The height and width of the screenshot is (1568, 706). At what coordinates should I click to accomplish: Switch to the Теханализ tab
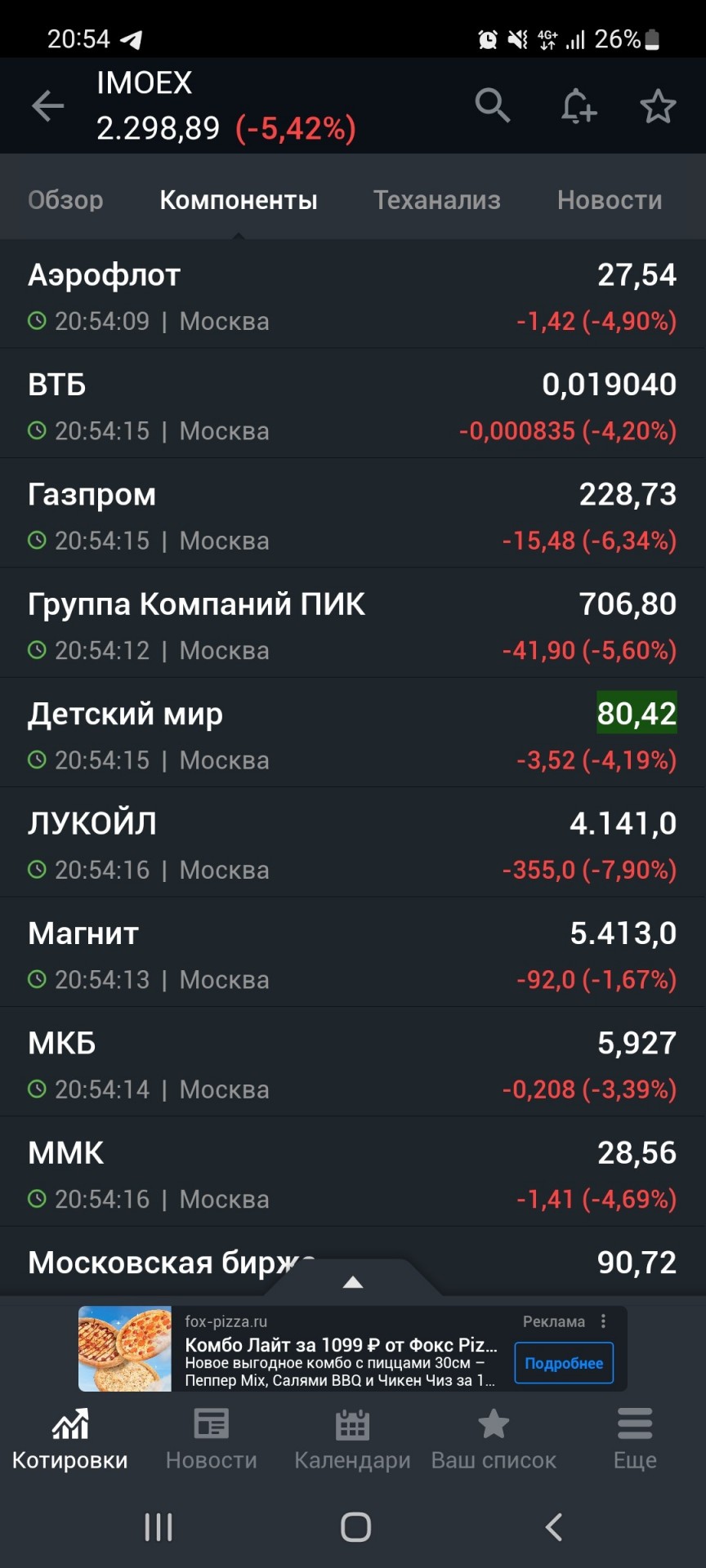coord(437,200)
